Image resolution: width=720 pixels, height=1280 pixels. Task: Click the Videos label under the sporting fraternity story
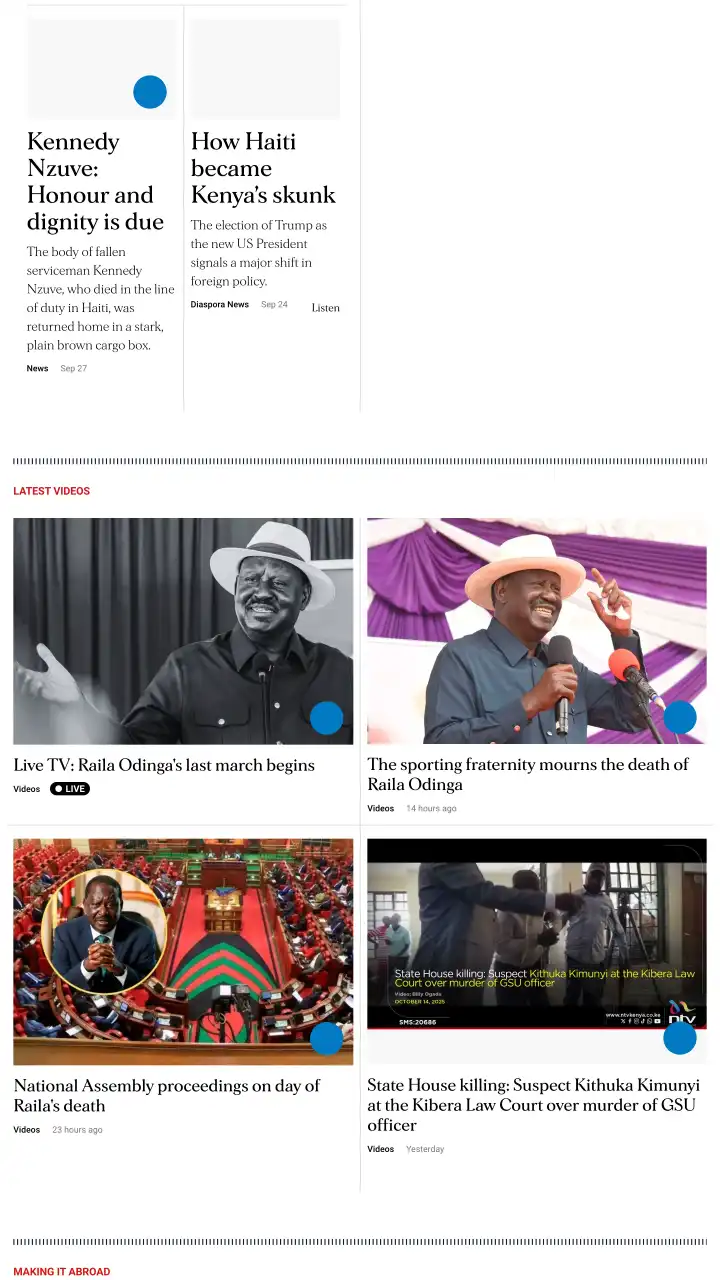(x=380, y=808)
